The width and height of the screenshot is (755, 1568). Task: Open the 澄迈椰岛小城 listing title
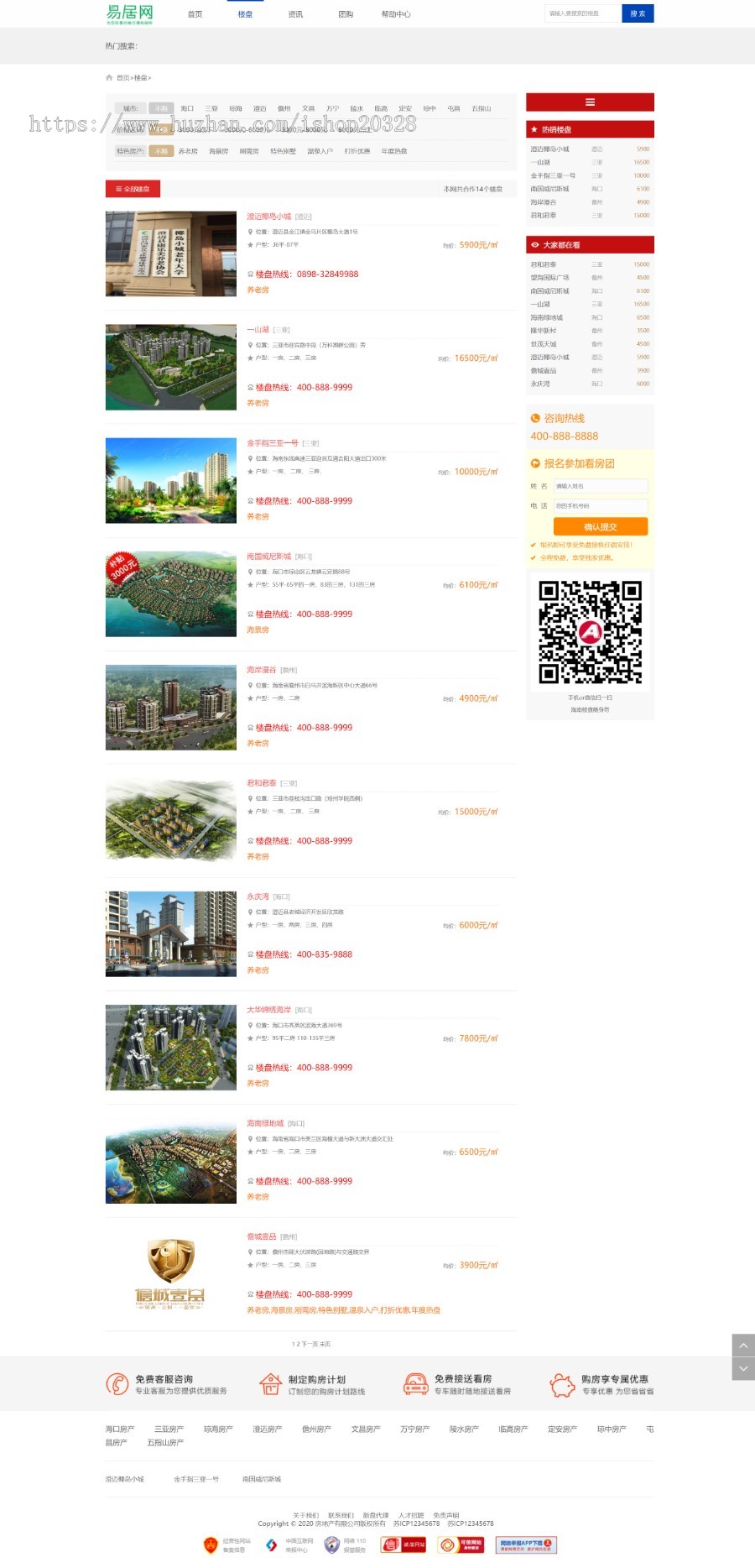pos(268,217)
